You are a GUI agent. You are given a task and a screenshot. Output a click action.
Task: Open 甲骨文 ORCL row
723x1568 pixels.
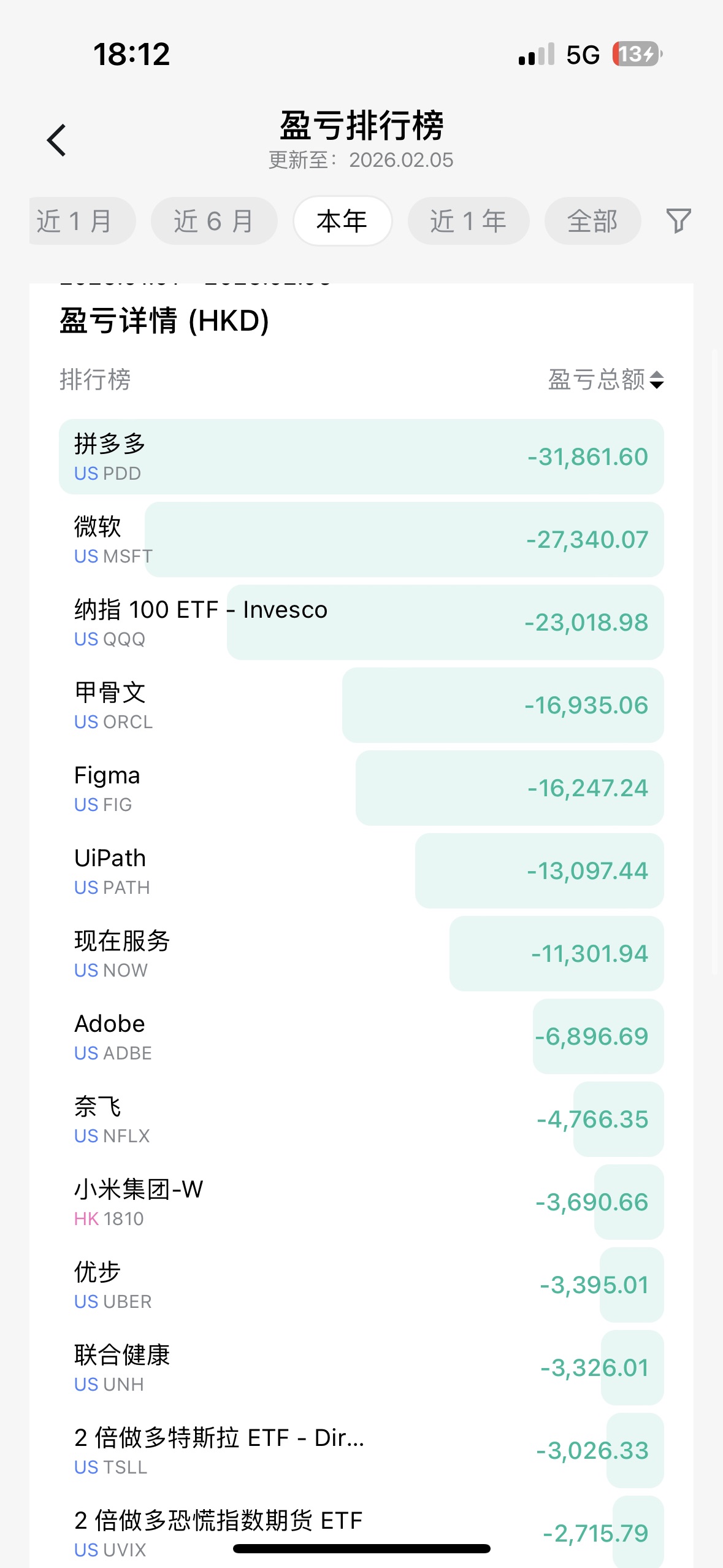click(x=361, y=705)
